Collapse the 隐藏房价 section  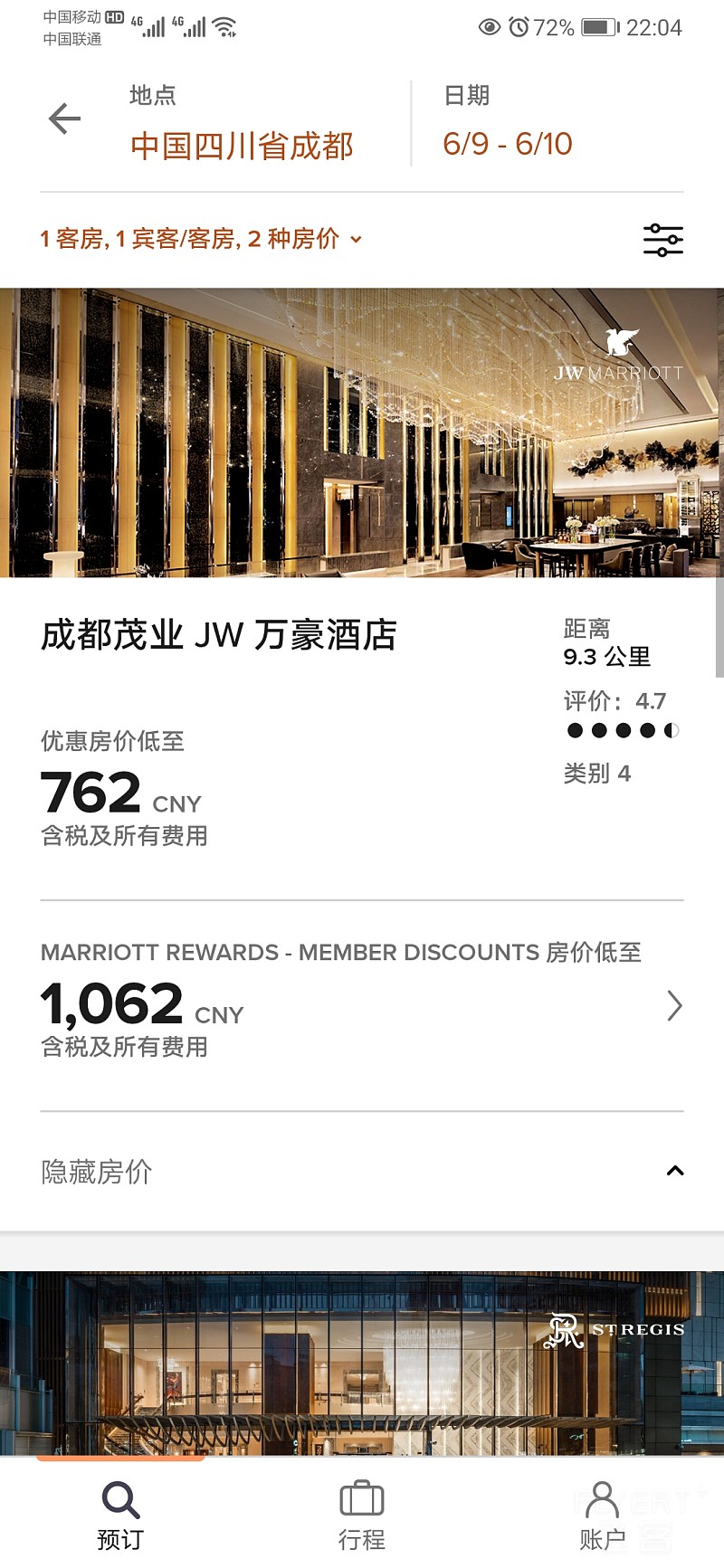tap(674, 1171)
